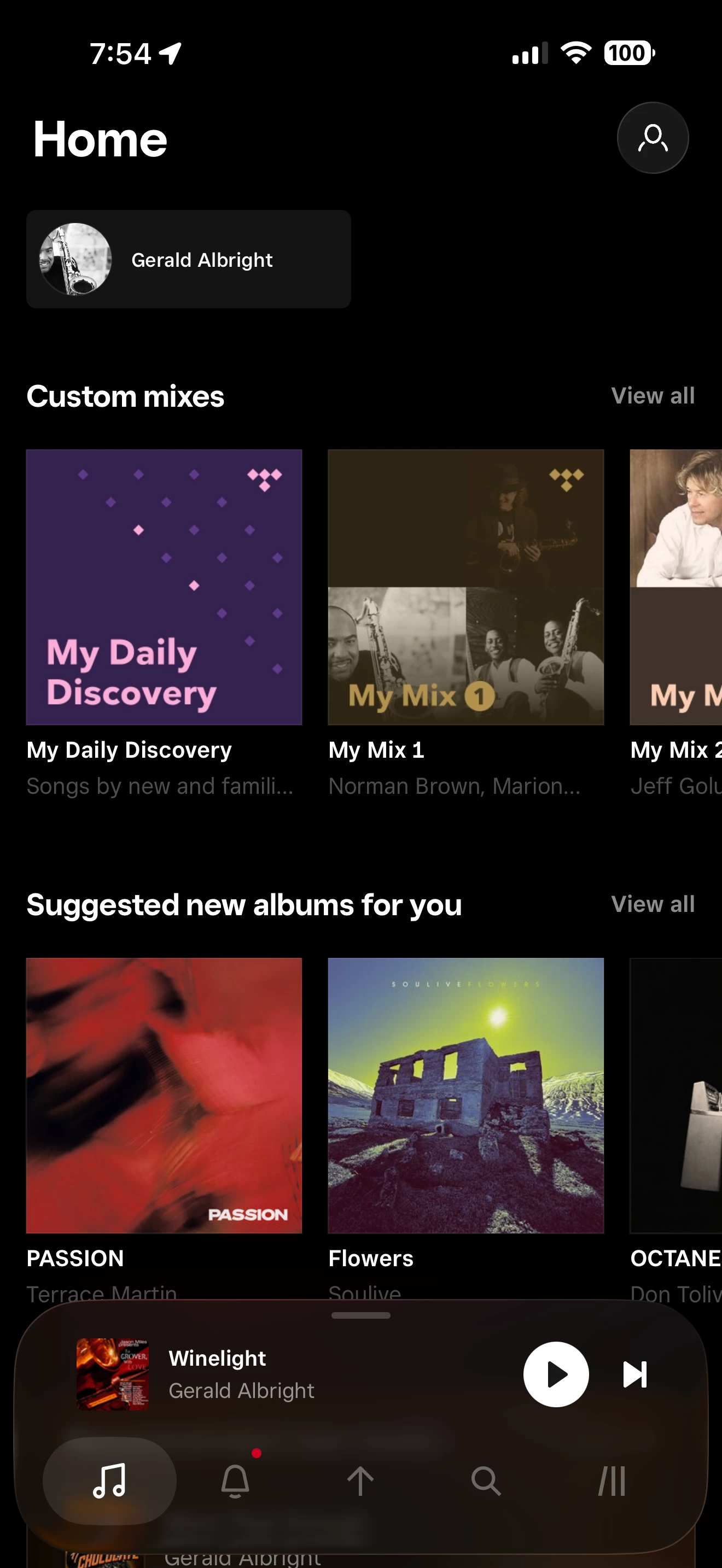The width and height of the screenshot is (722, 1568).
Task: View all suggested new albums
Action: pos(653,904)
